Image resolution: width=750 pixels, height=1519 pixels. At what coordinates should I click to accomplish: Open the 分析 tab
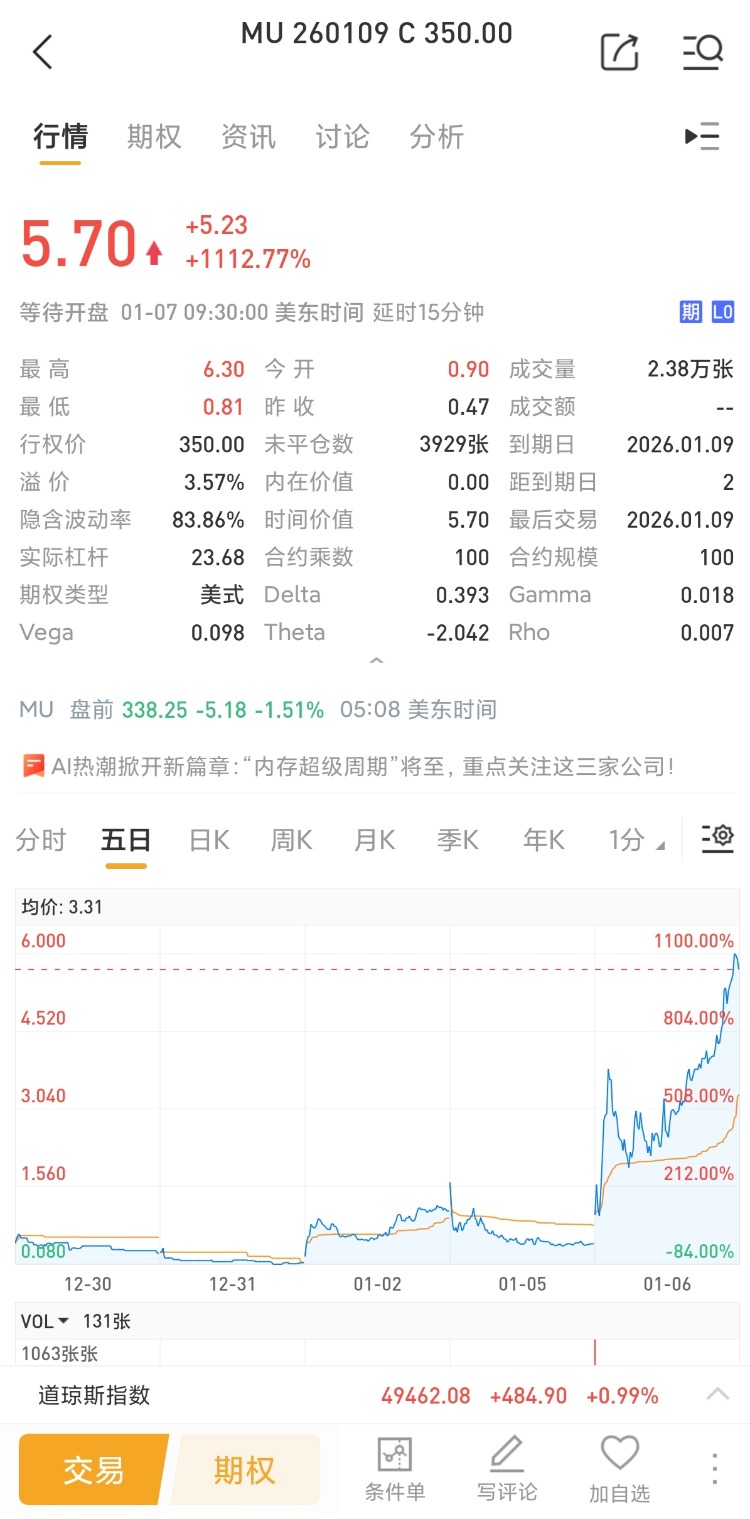coord(437,137)
